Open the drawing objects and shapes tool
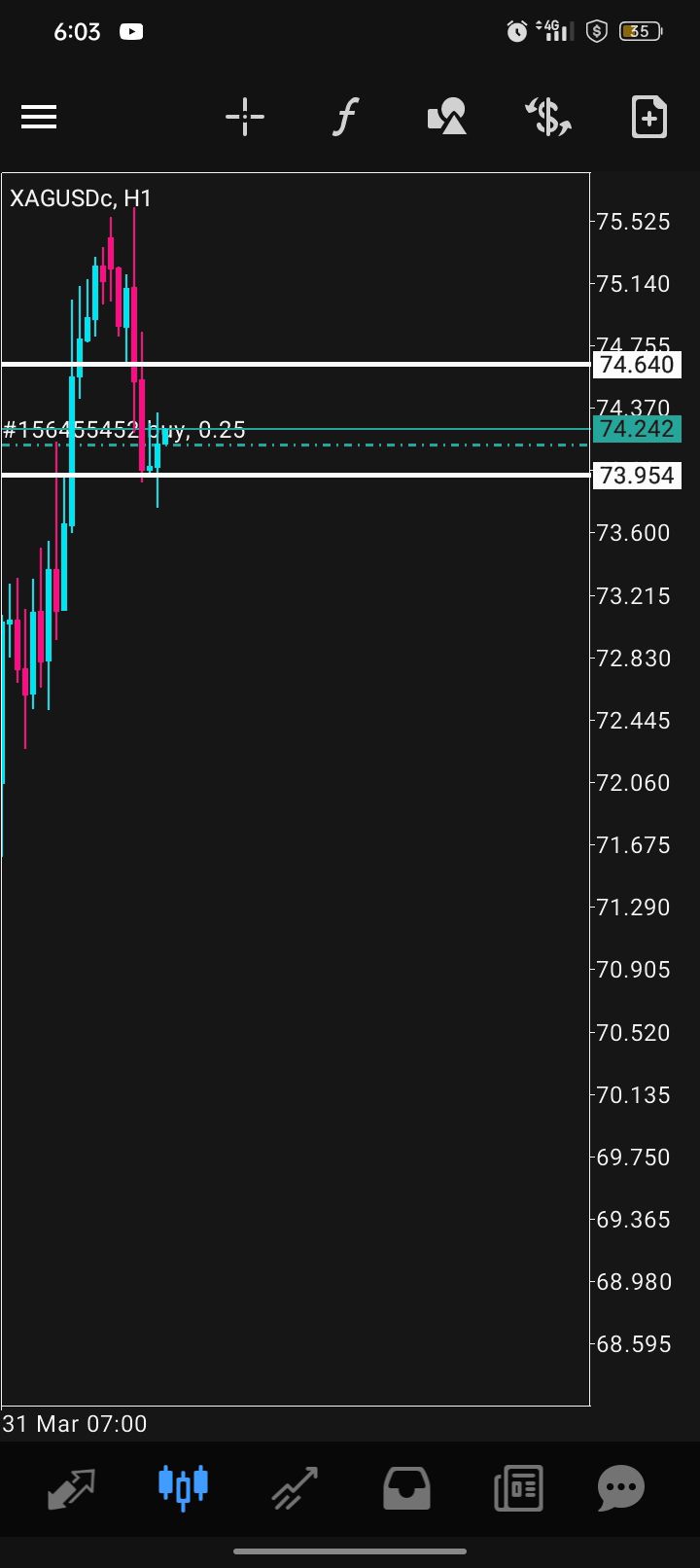 pos(447,118)
